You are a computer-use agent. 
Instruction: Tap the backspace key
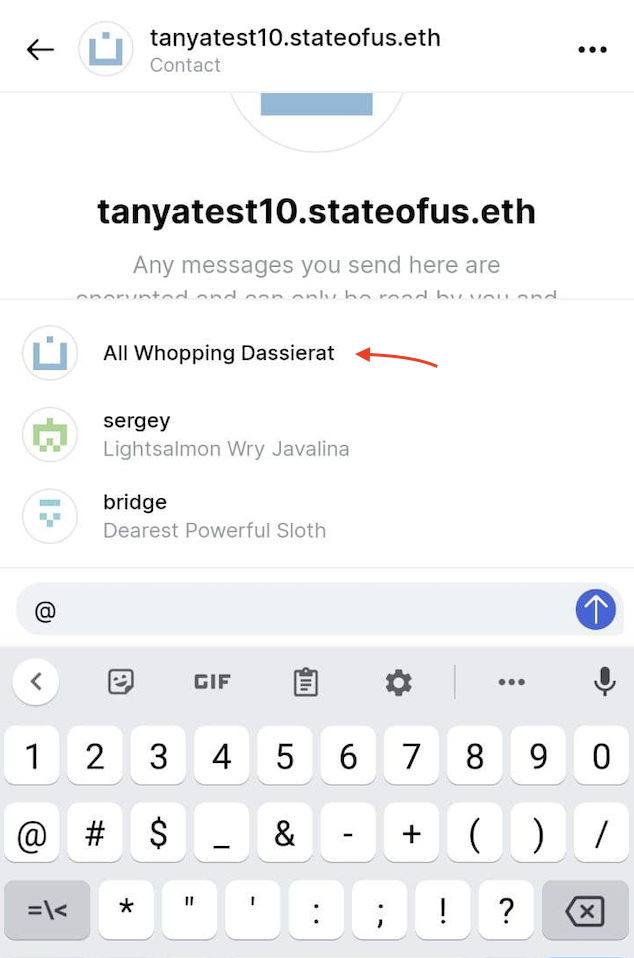coord(584,910)
